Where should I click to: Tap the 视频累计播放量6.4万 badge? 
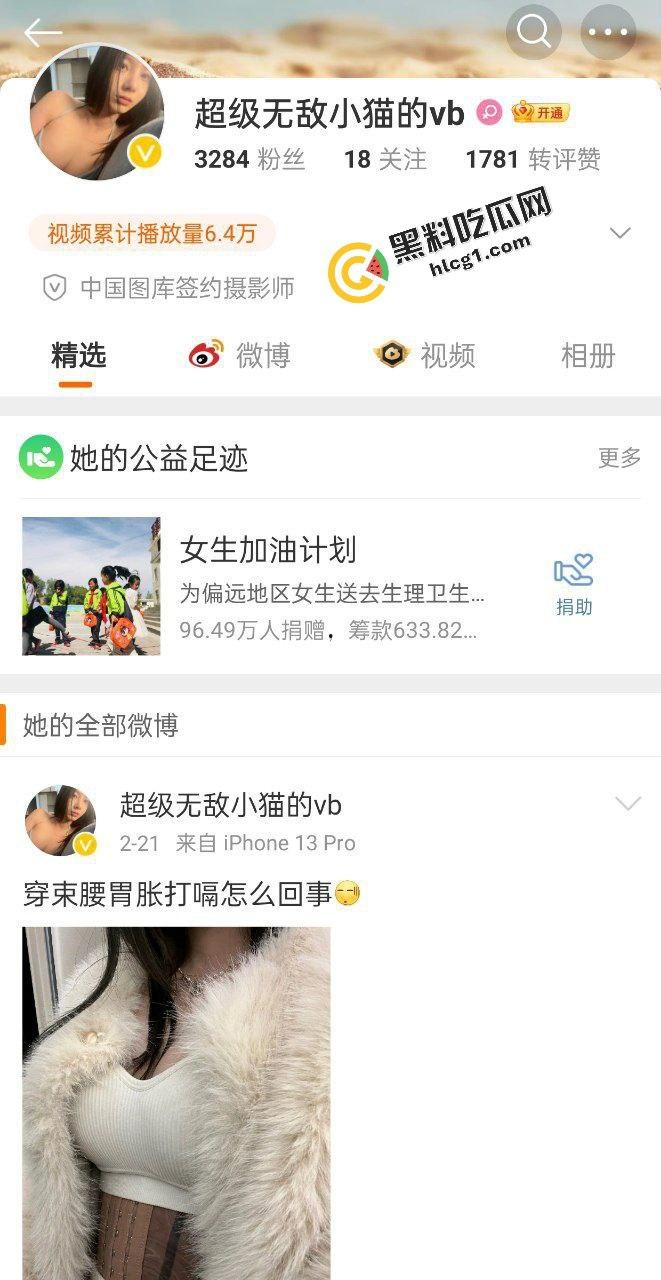(x=152, y=234)
